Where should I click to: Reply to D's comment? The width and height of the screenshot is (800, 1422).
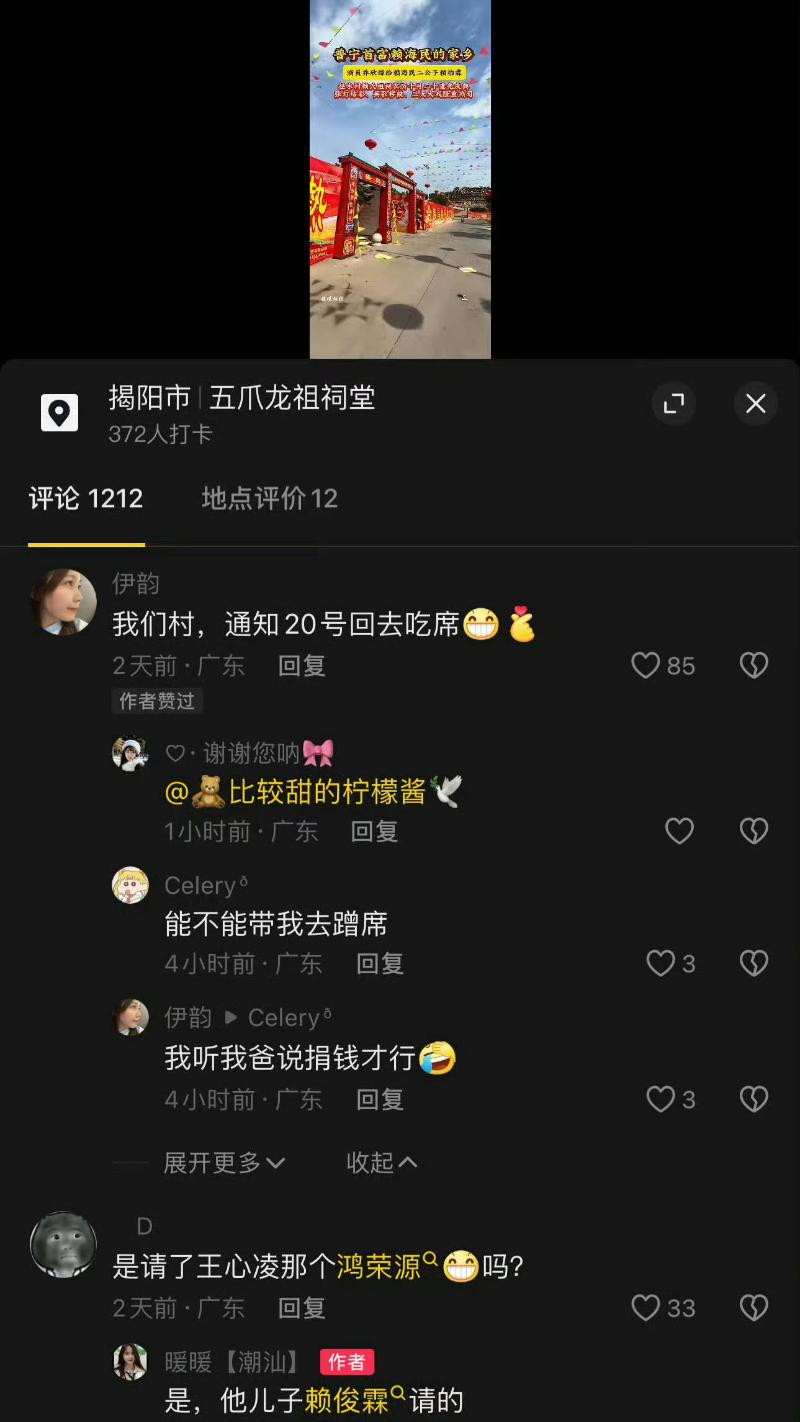coord(301,1308)
